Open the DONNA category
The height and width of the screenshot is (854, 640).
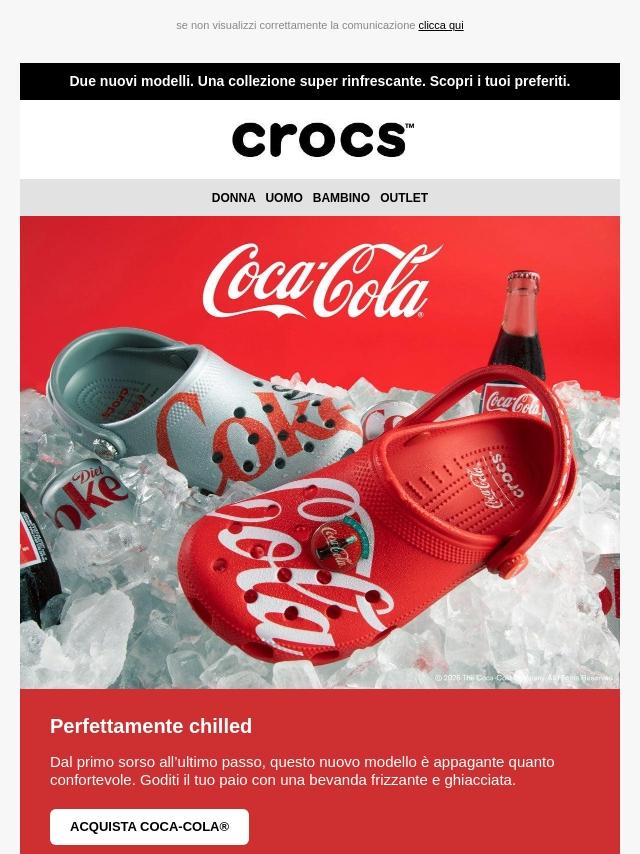coord(233,198)
